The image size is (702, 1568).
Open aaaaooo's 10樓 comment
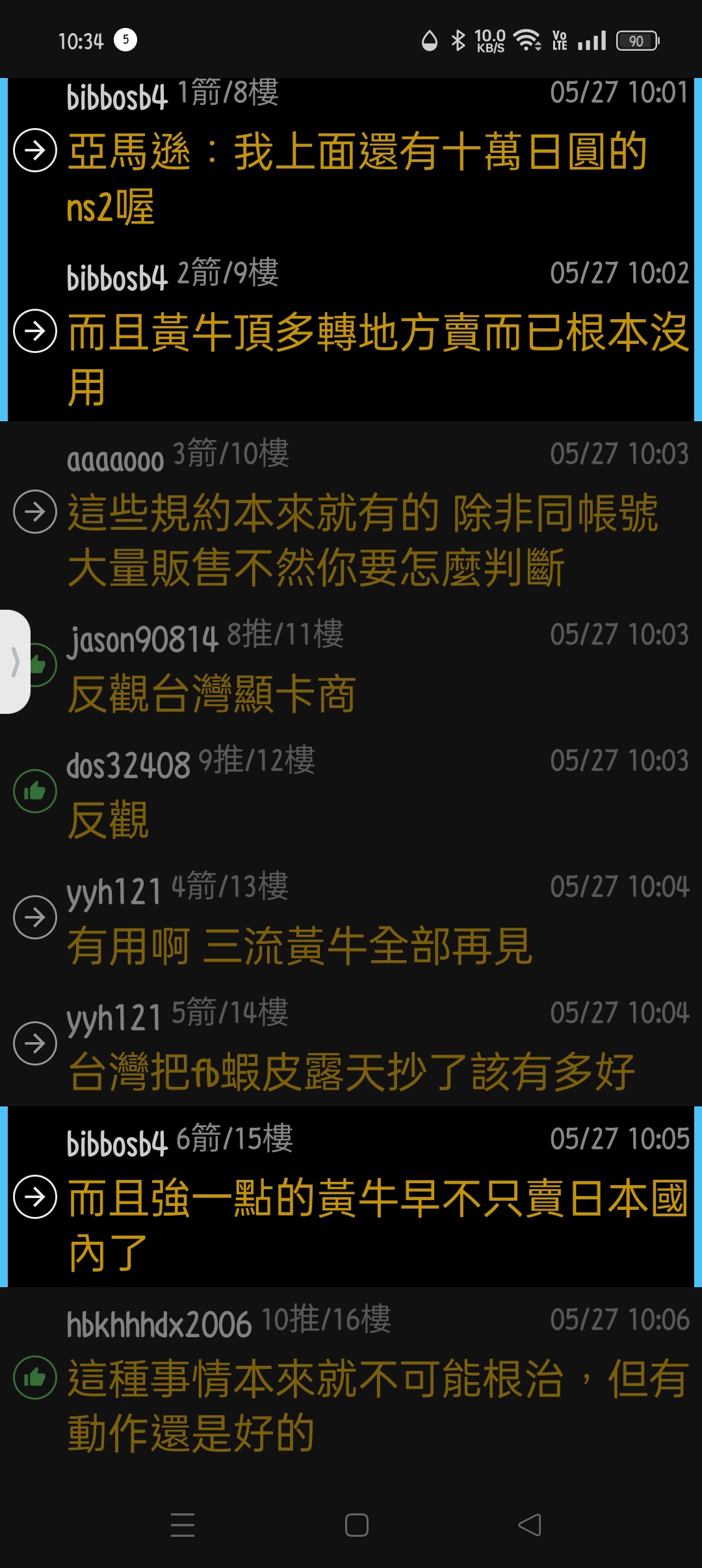point(351,512)
